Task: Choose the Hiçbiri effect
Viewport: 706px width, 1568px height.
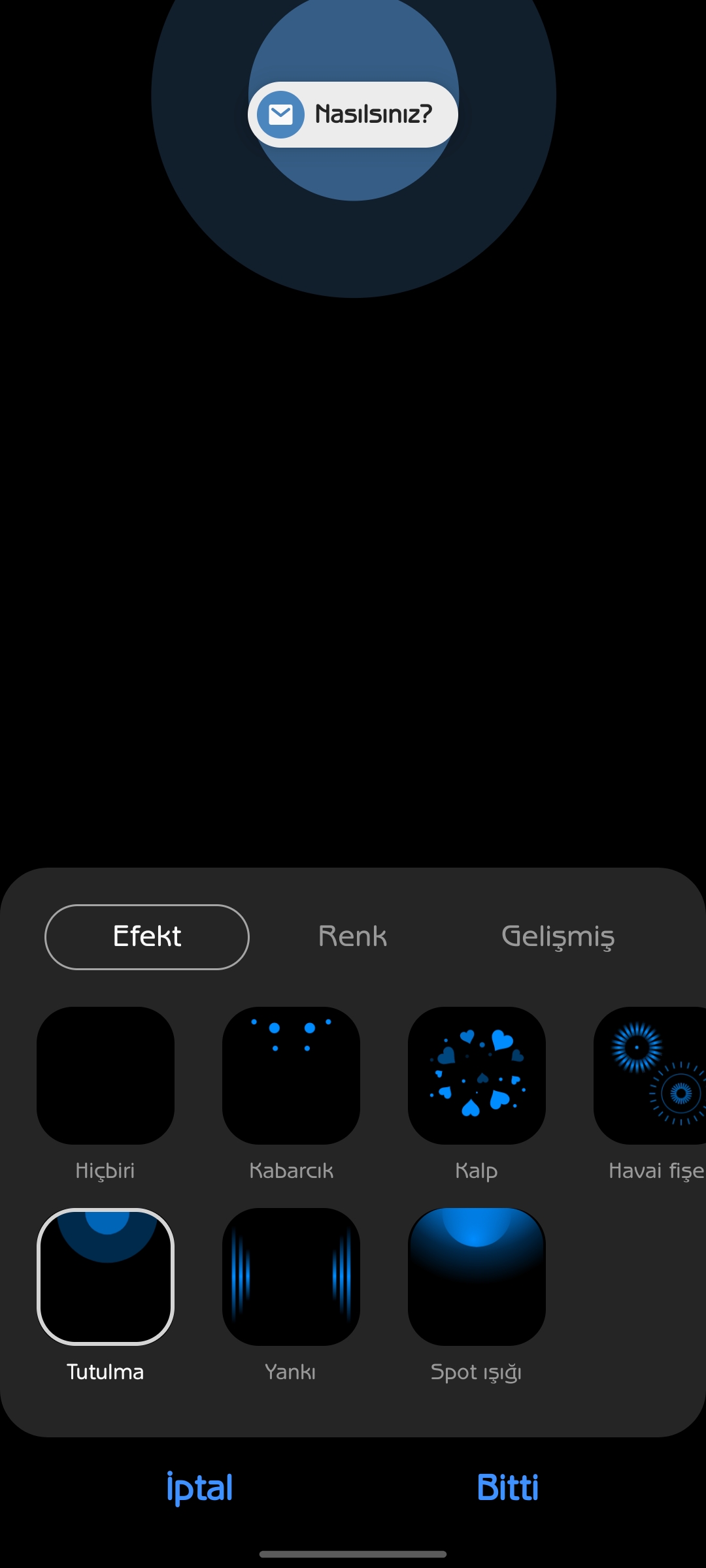Action: point(105,1075)
